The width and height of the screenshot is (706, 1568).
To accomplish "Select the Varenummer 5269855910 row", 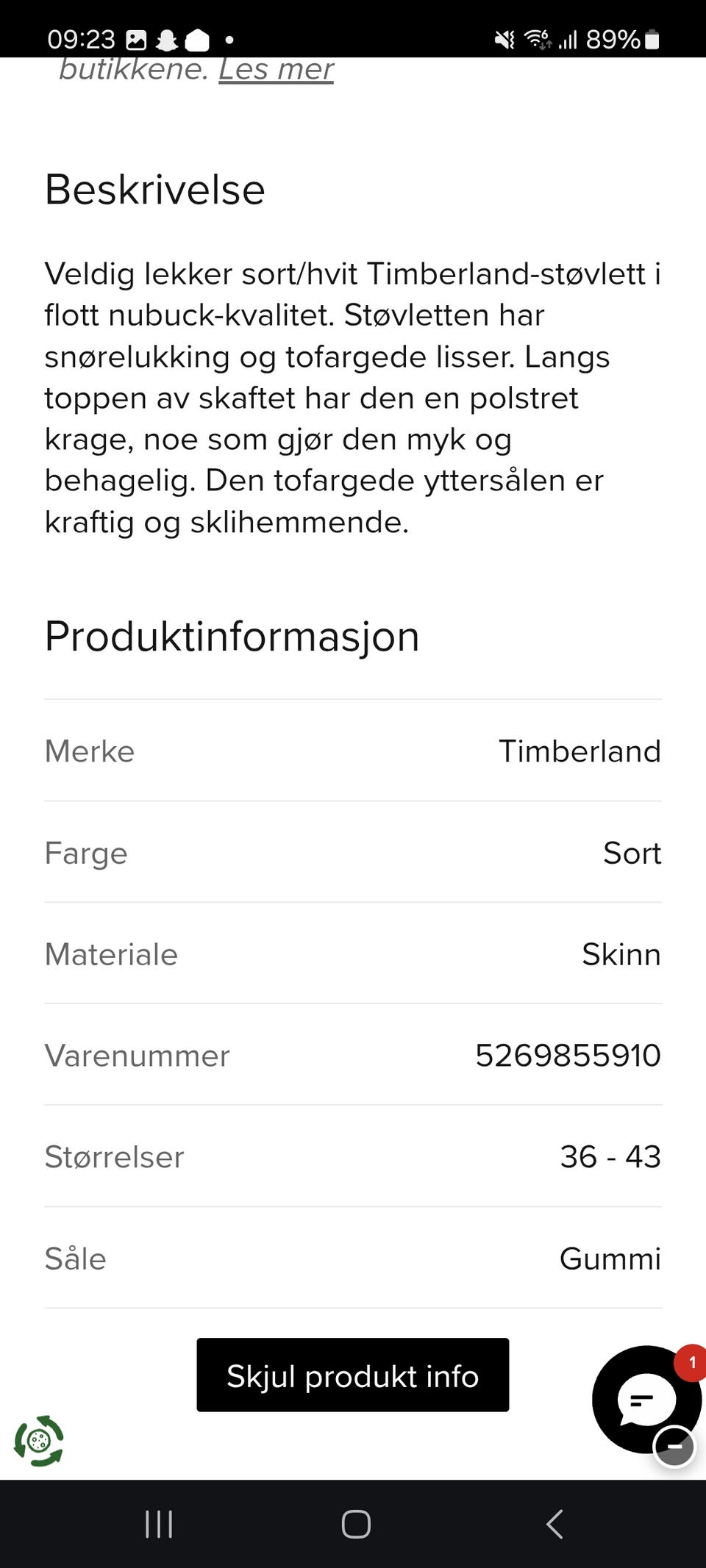I will click(353, 1055).
